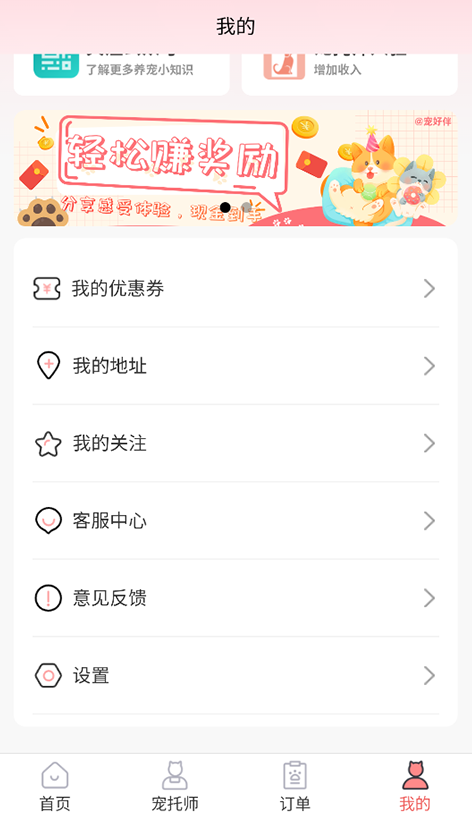Open 我的地址 row
This screenshot has width=472, height=815.
pos(235,366)
